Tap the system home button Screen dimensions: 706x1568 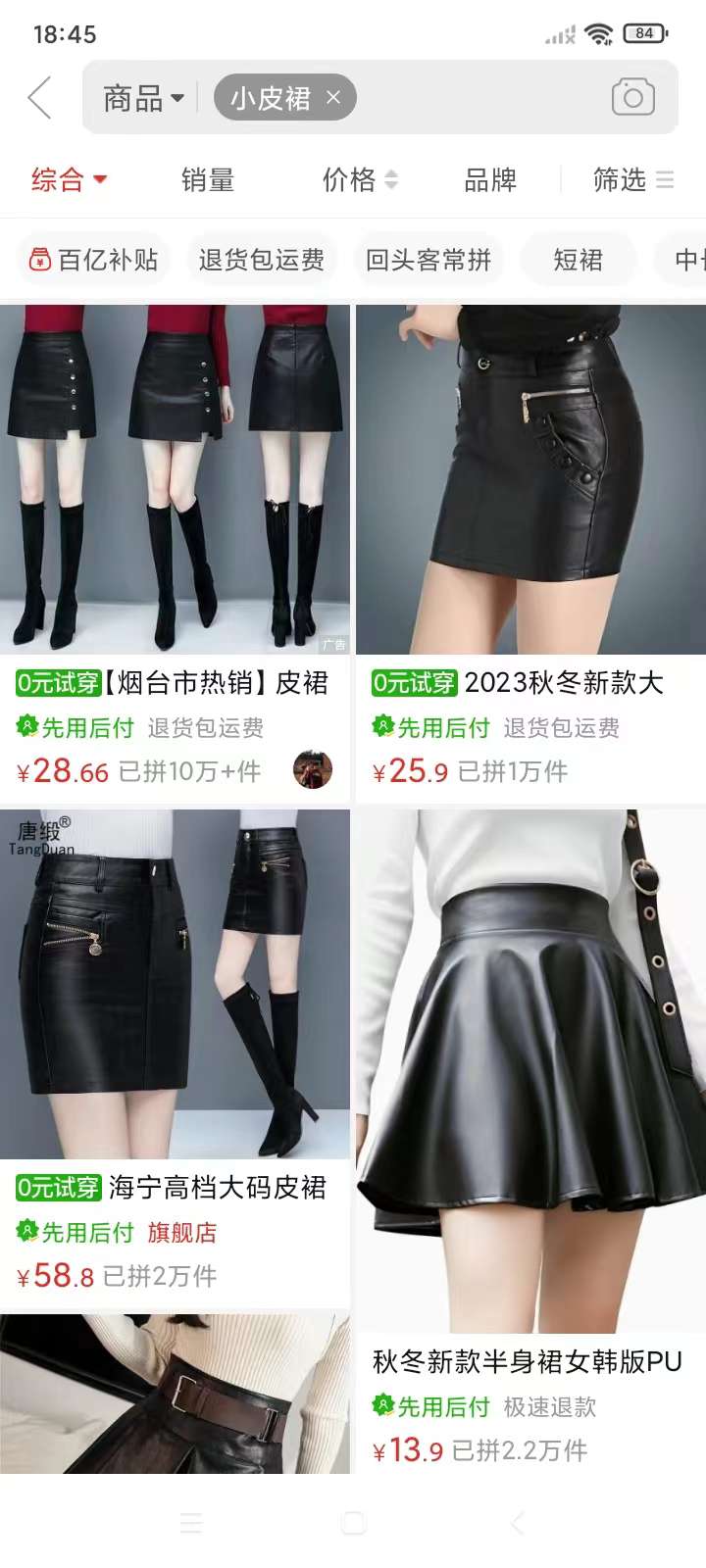click(353, 1522)
